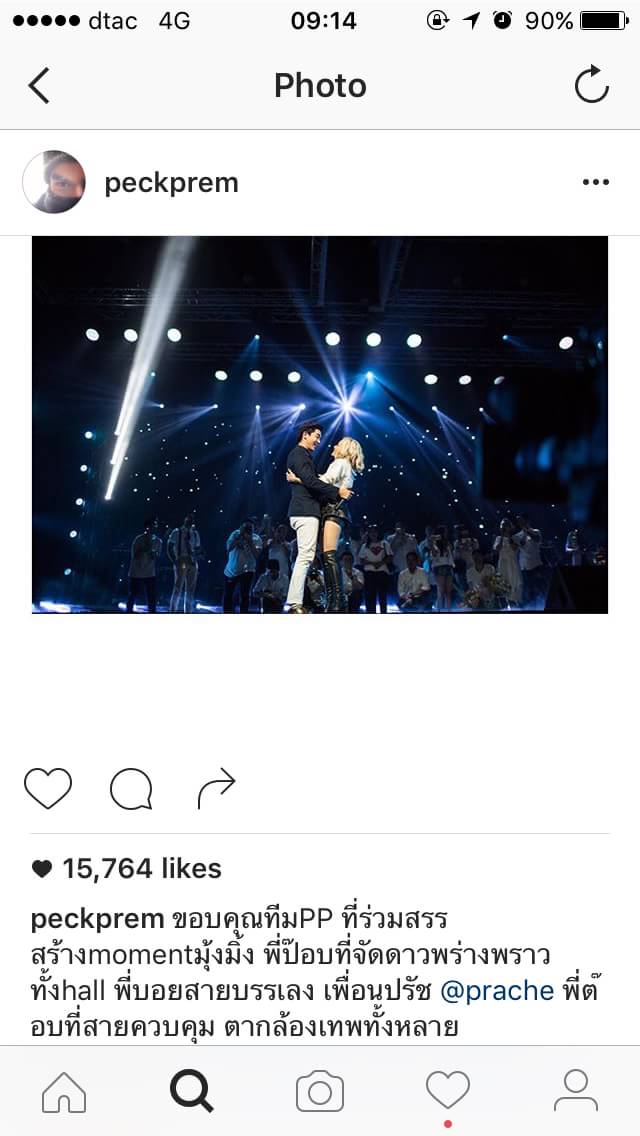Open the concert stage photo
This screenshot has width=640, height=1136.
(320, 424)
